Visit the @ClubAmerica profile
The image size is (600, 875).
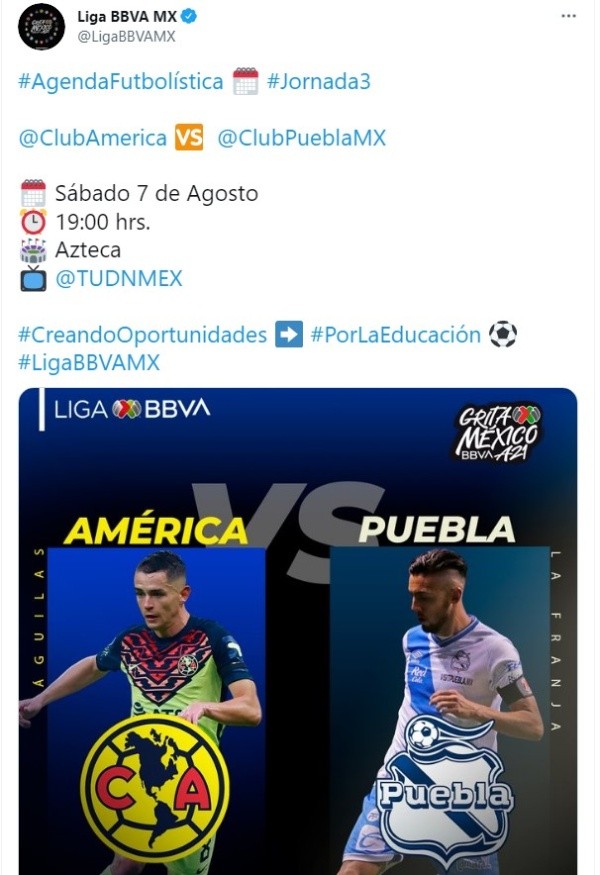tap(92, 138)
